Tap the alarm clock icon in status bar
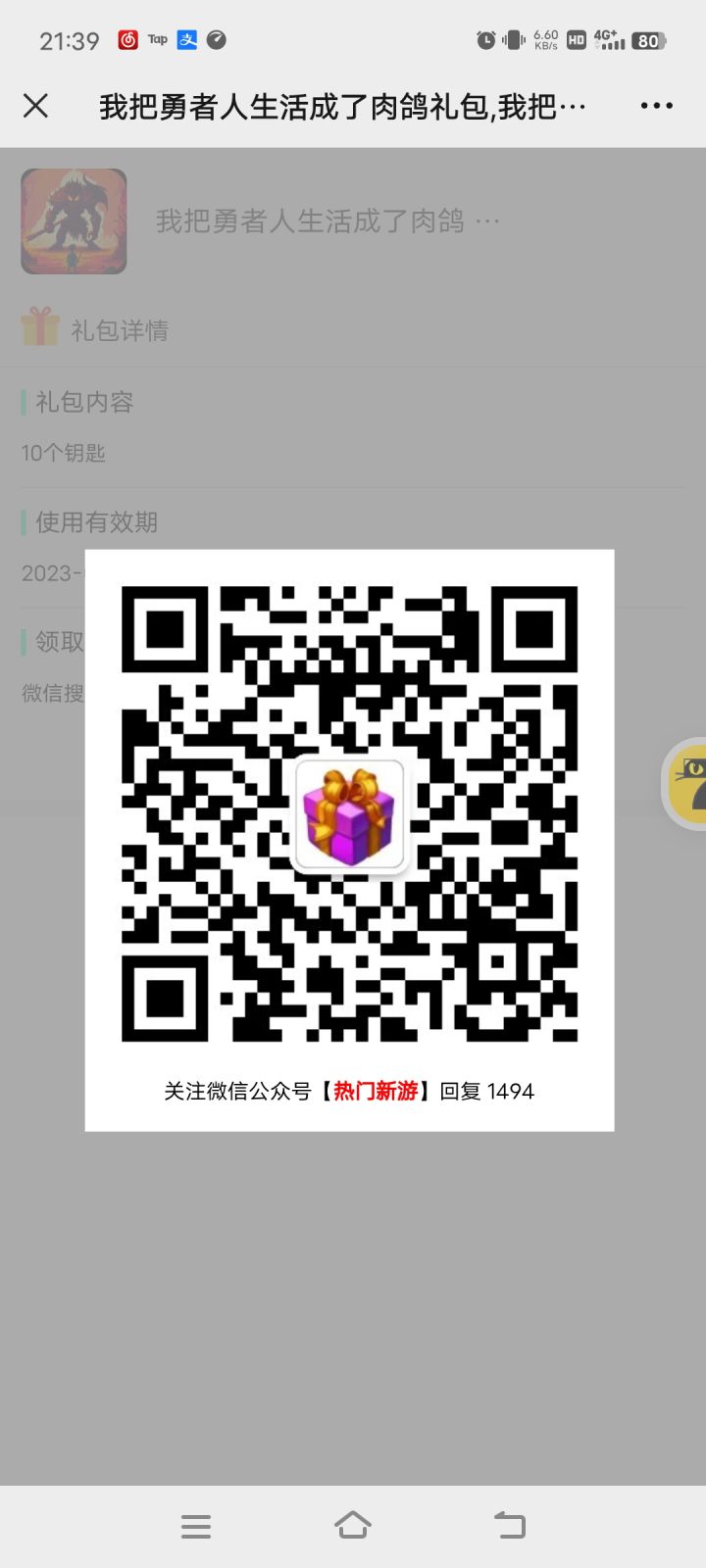The image size is (706, 1568). click(483, 38)
